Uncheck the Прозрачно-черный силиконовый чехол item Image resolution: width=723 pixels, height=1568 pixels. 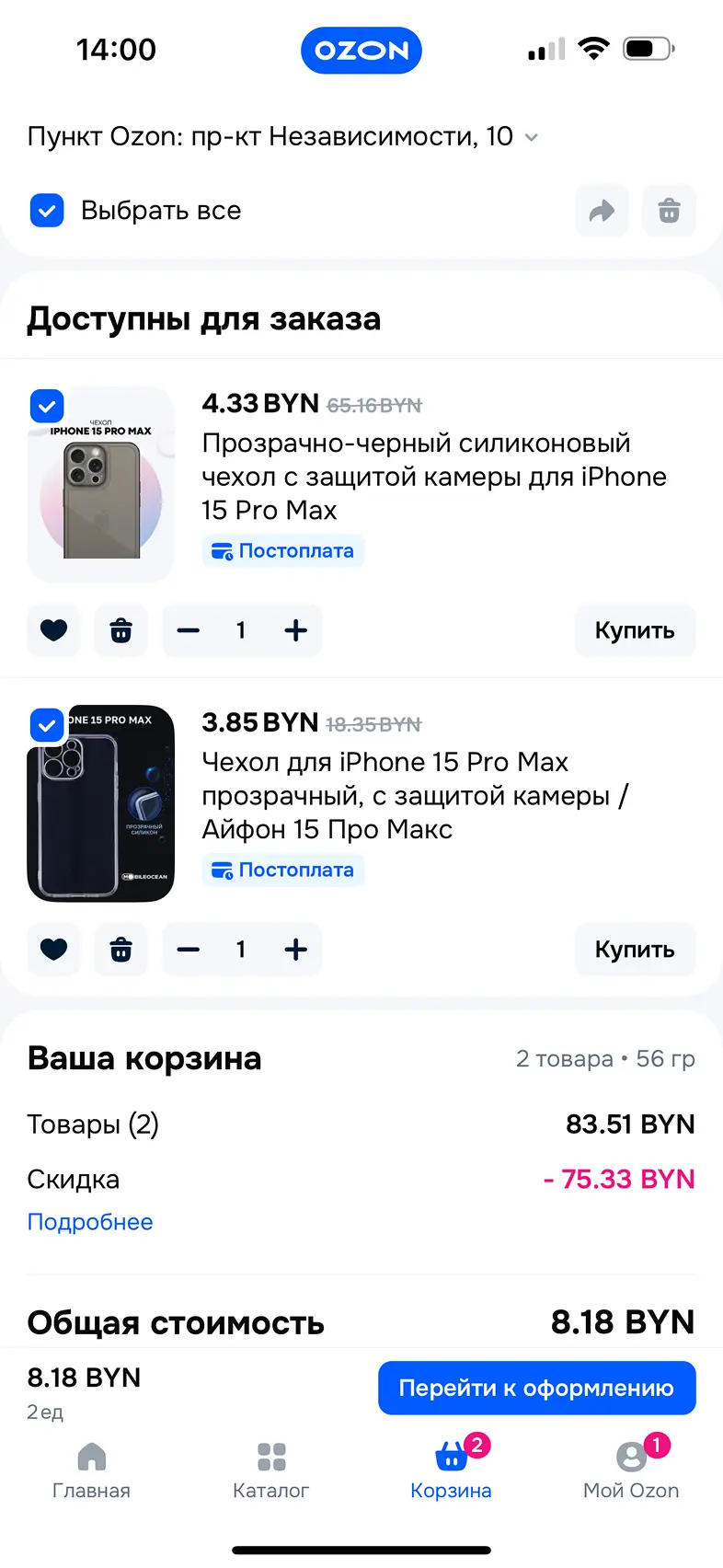click(x=47, y=406)
